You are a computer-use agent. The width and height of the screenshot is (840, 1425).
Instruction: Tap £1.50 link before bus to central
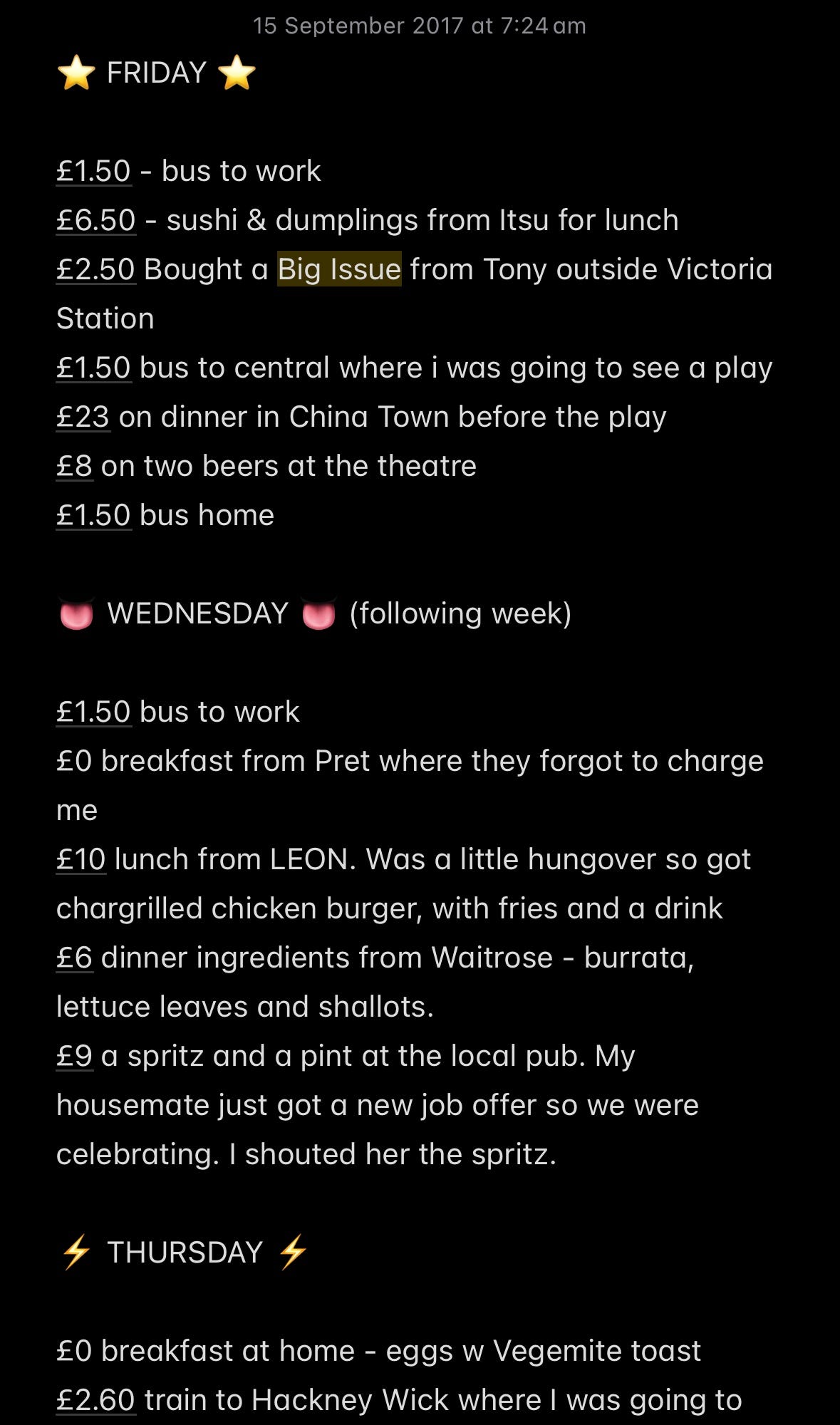[93, 368]
